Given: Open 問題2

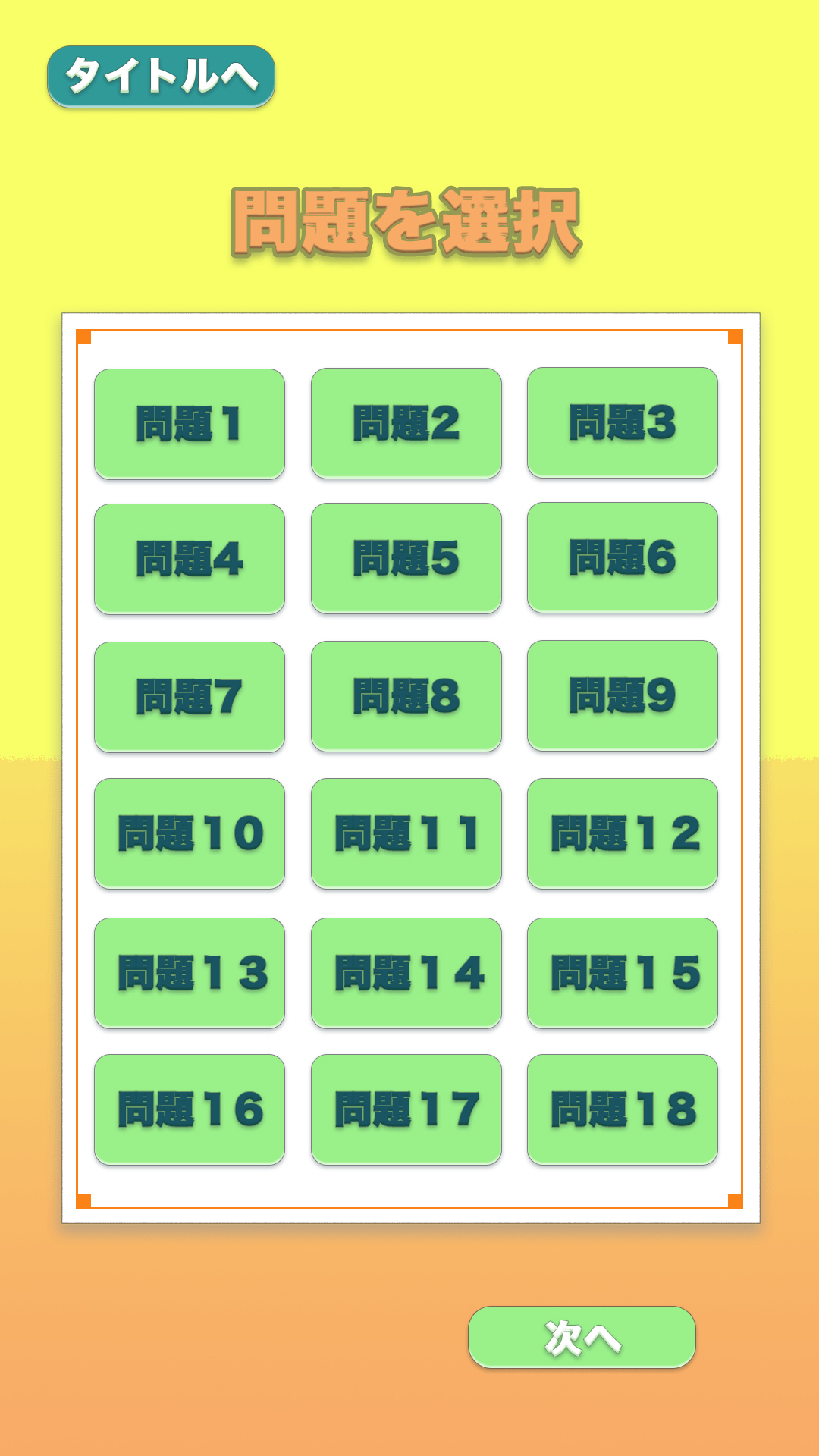Looking at the screenshot, I should coord(406,423).
